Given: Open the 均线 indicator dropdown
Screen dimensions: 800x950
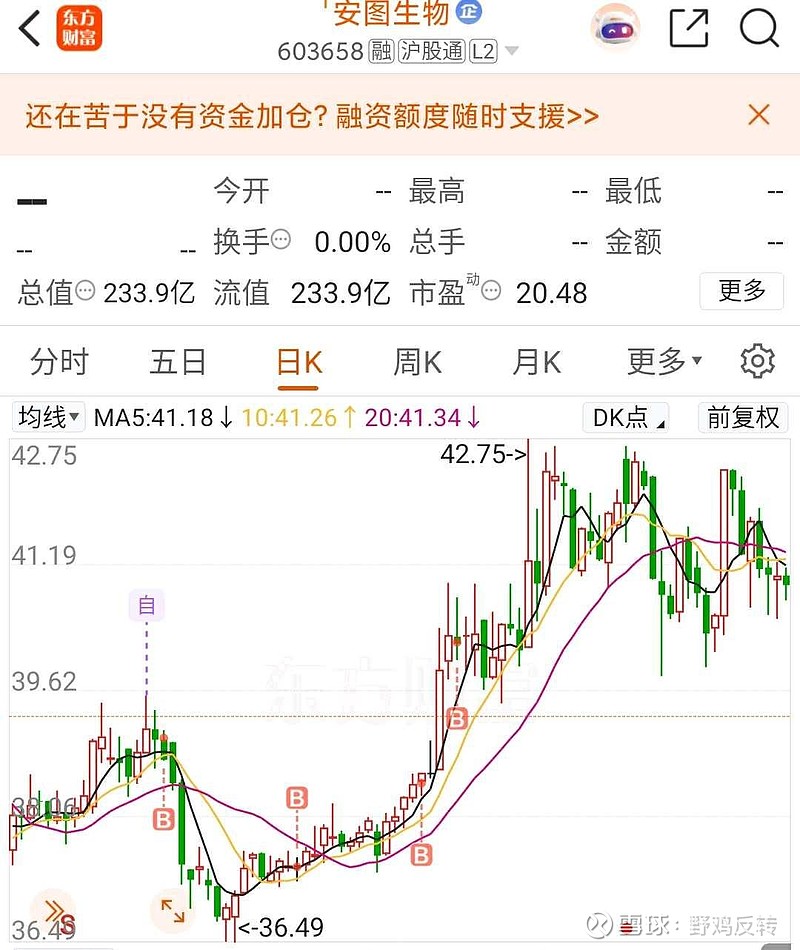Looking at the screenshot, I should (48, 417).
